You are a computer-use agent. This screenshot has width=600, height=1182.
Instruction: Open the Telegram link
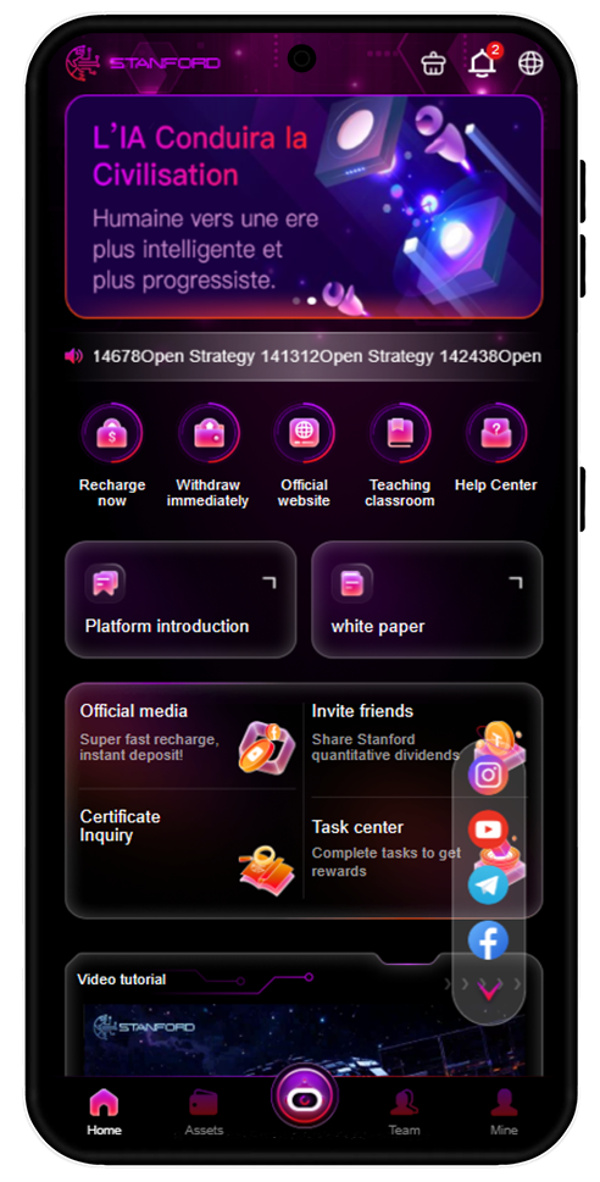488,884
